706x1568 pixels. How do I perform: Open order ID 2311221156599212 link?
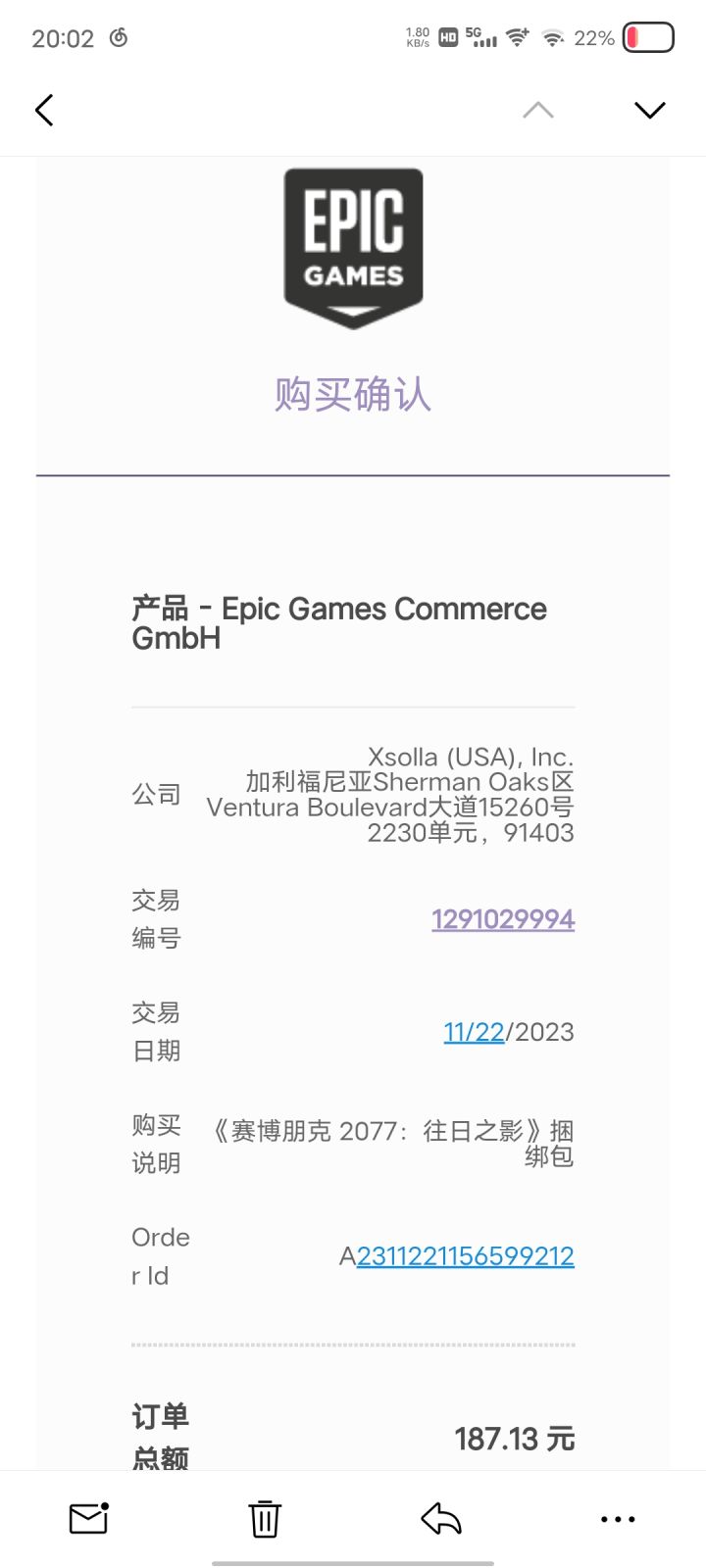465,1256
